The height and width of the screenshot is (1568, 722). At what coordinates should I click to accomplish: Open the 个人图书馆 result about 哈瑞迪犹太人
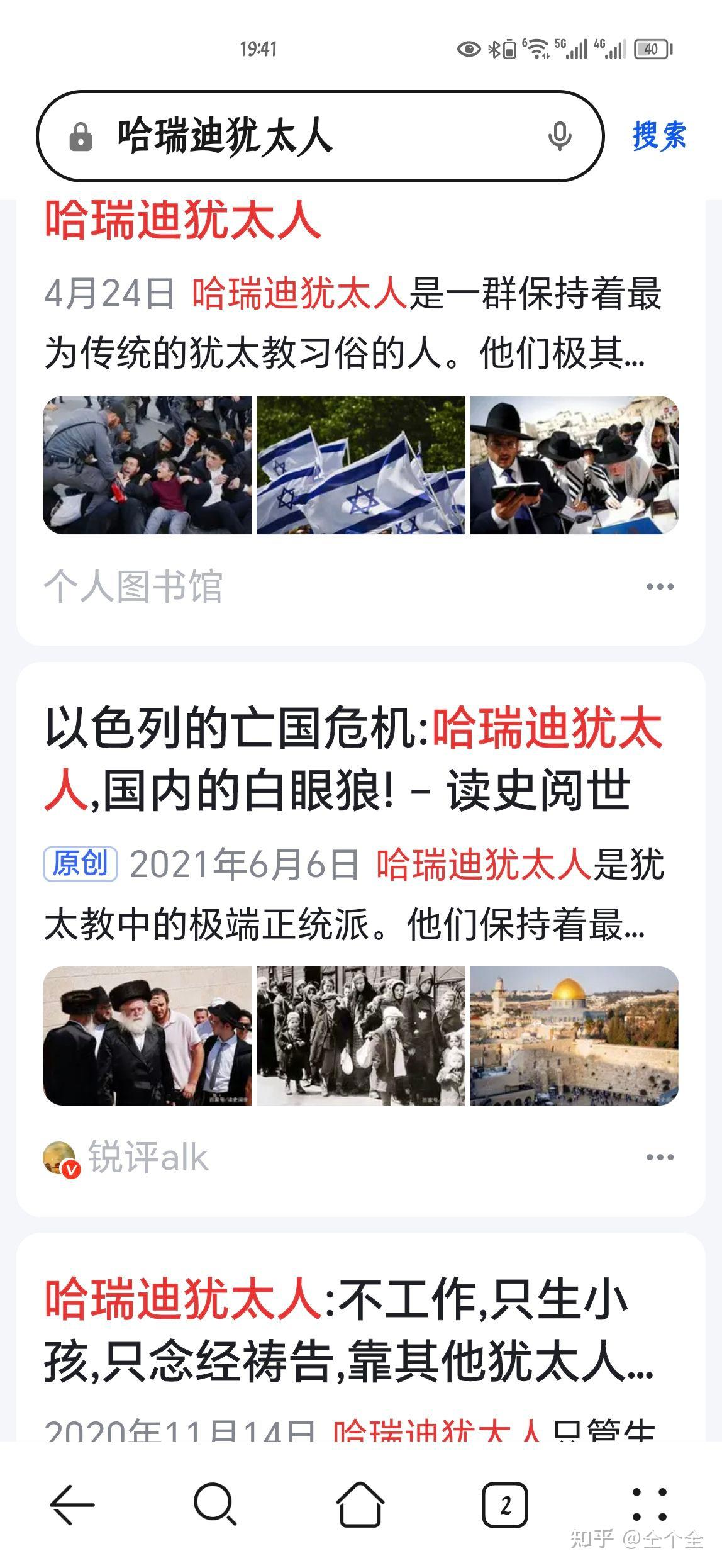pos(184,220)
